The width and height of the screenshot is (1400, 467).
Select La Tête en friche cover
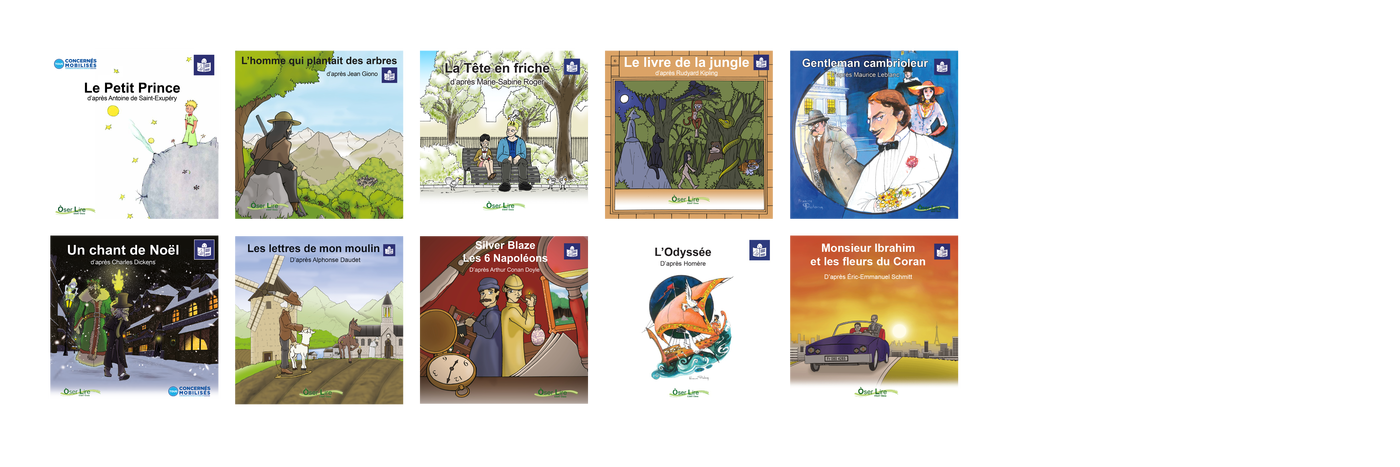coord(504,134)
